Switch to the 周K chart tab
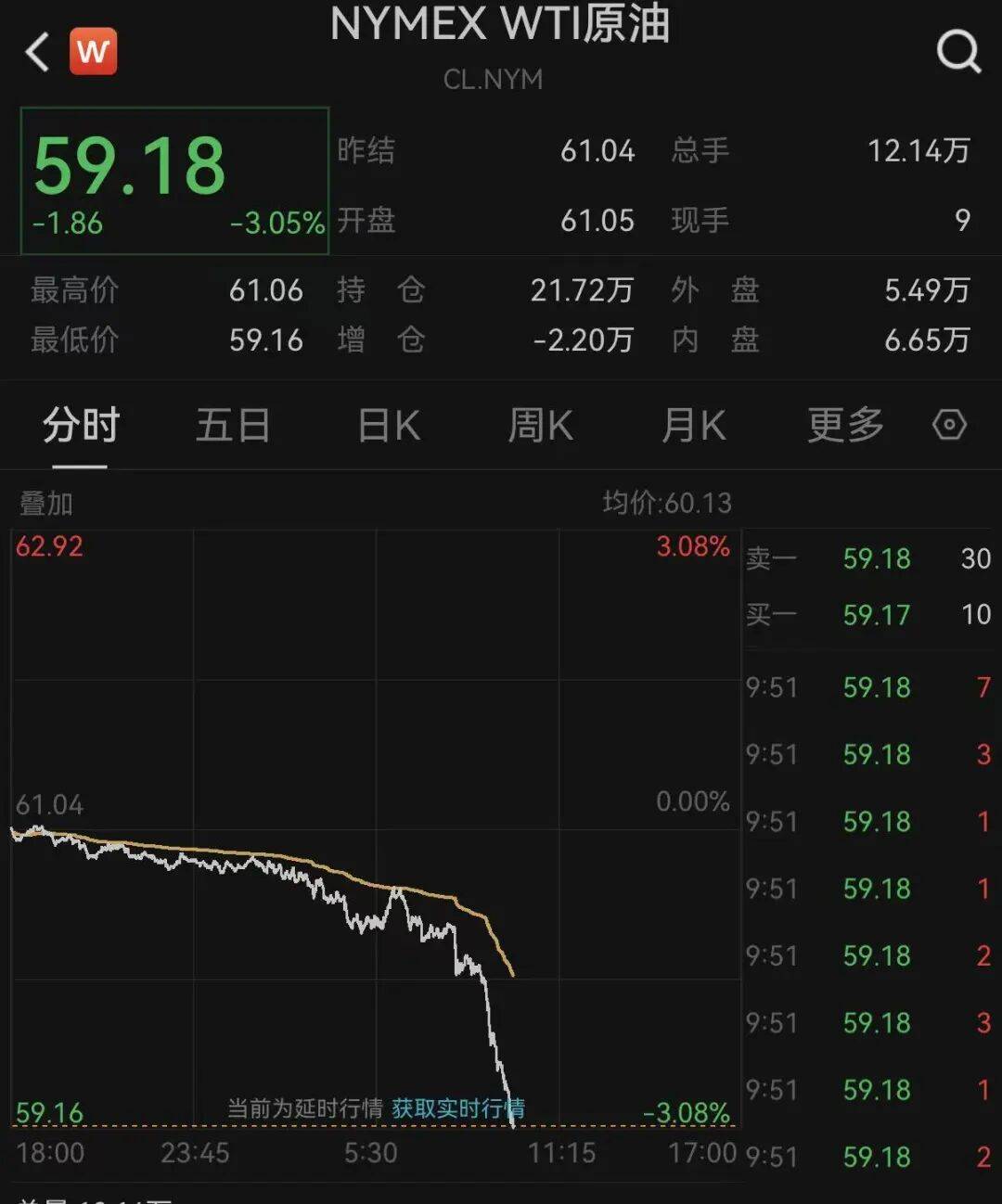1002x1204 pixels. click(x=541, y=426)
